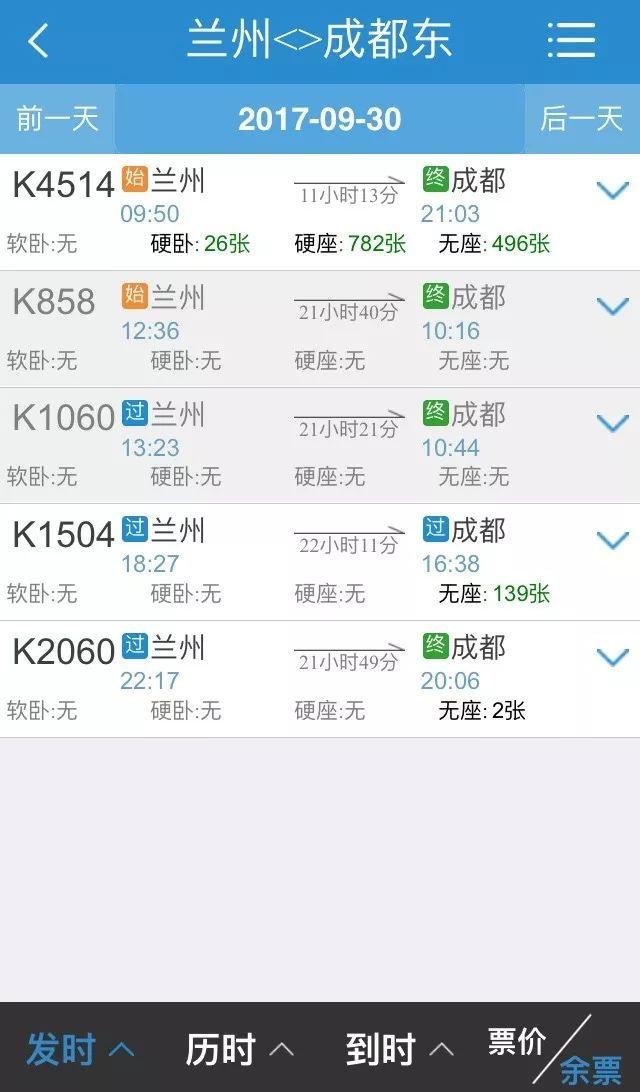
Task: Expand the K1060 row chevron
Action: pos(613,423)
